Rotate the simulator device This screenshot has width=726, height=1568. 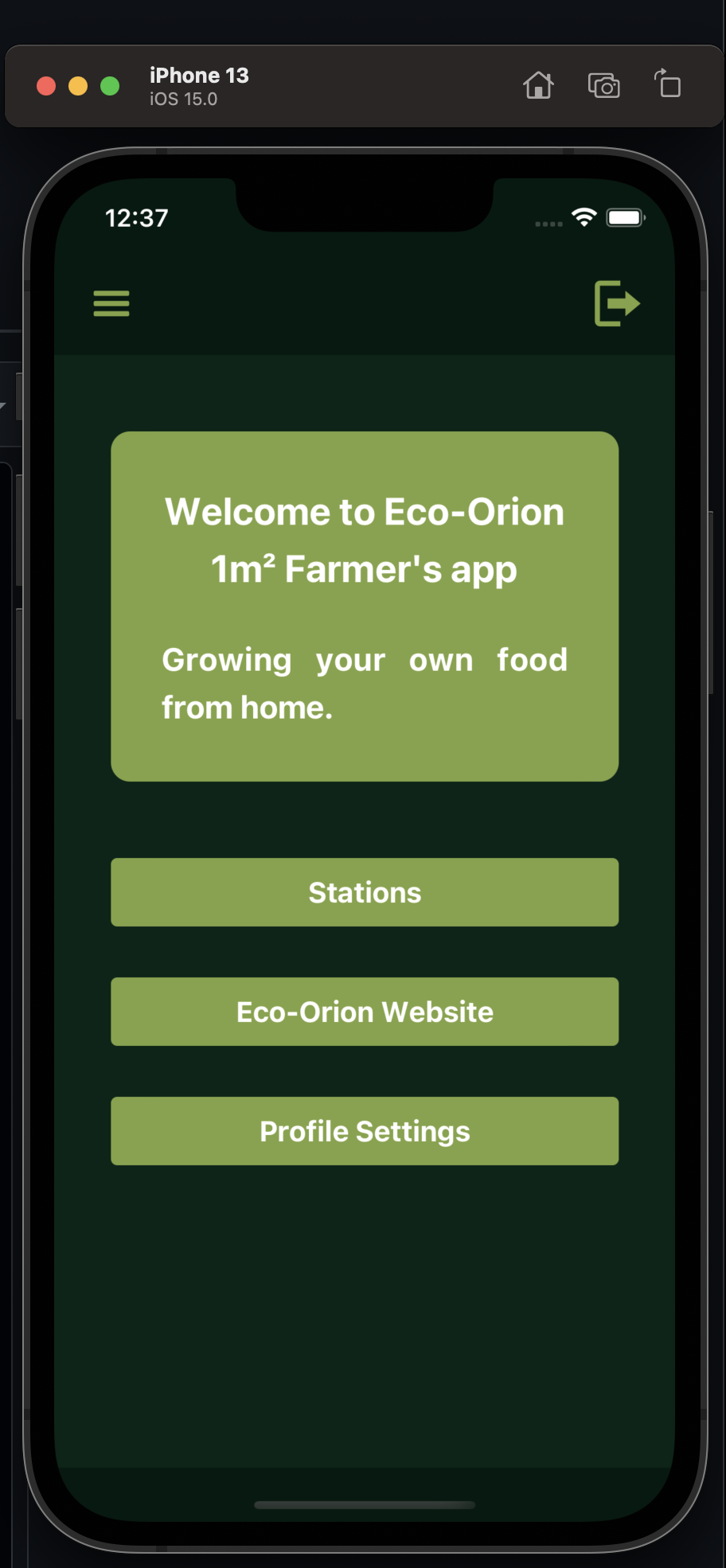667,84
